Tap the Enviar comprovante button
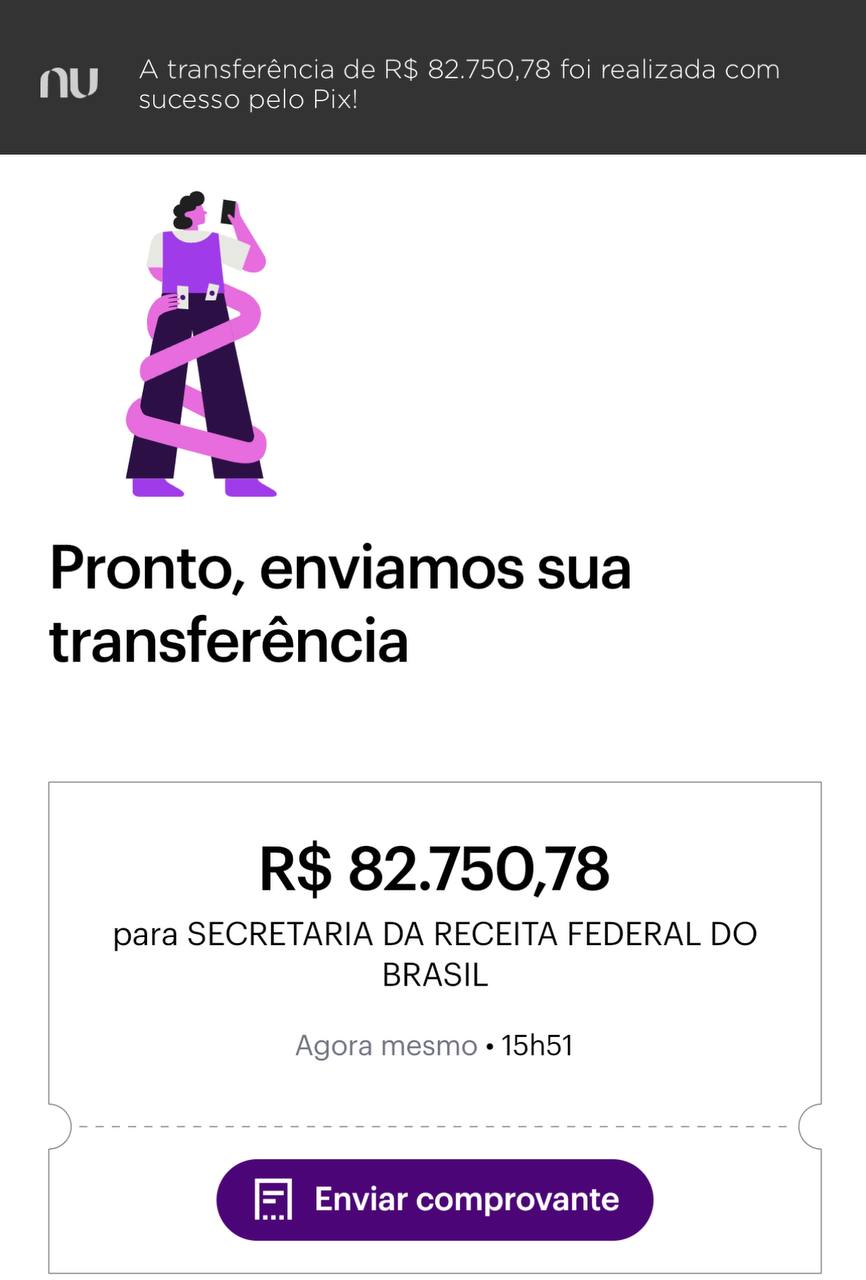This screenshot has width=866, height=1280. tap(434, 1199)
